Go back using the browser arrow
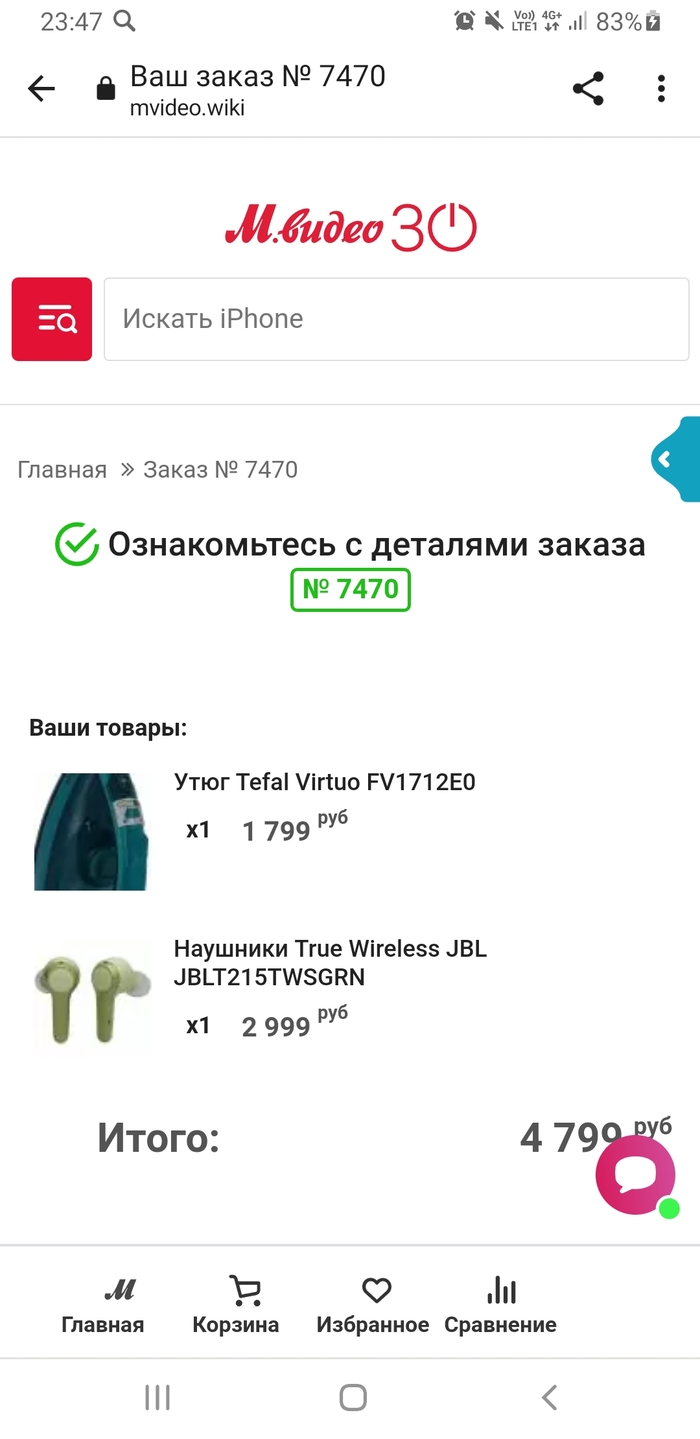 pos(41,89)
